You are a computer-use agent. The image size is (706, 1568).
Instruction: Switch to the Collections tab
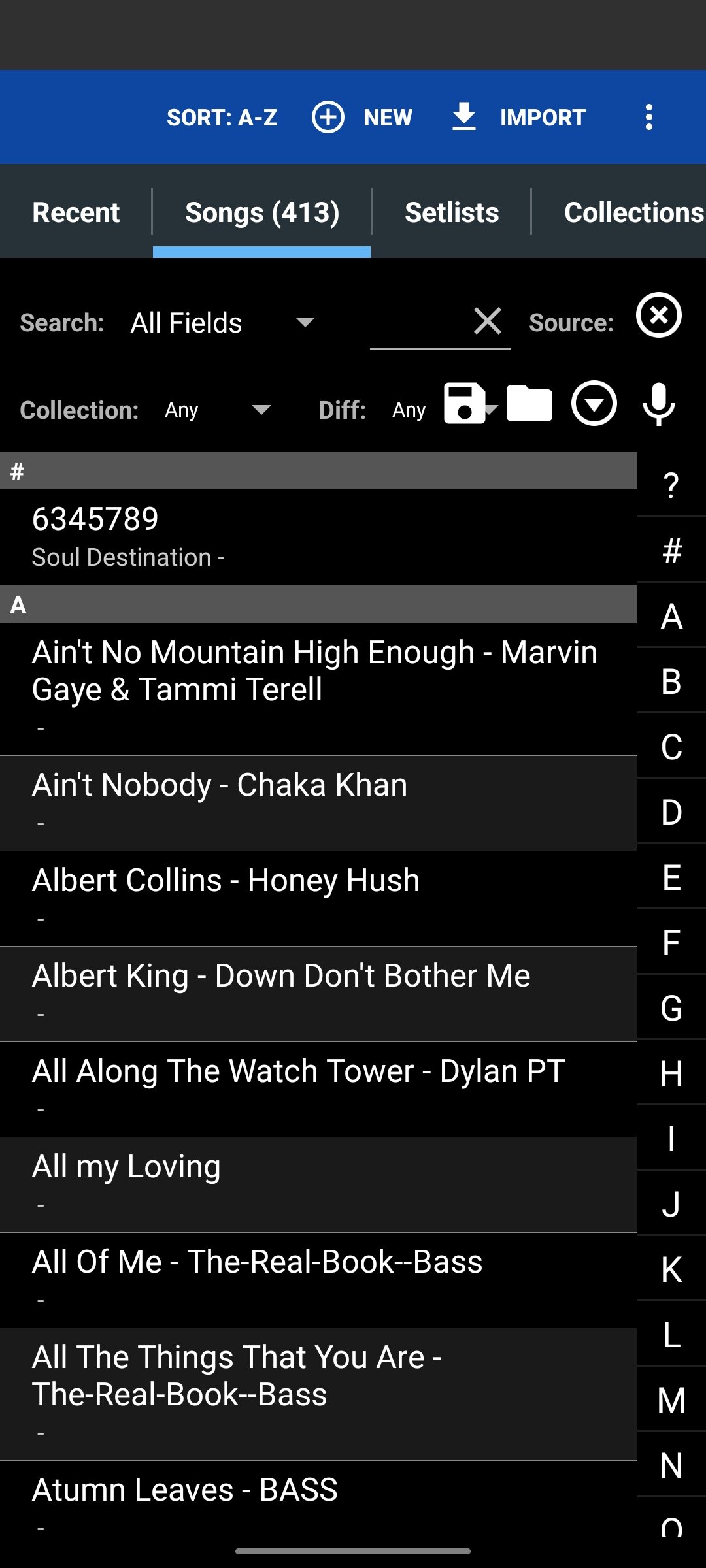(x=633, y=212)
